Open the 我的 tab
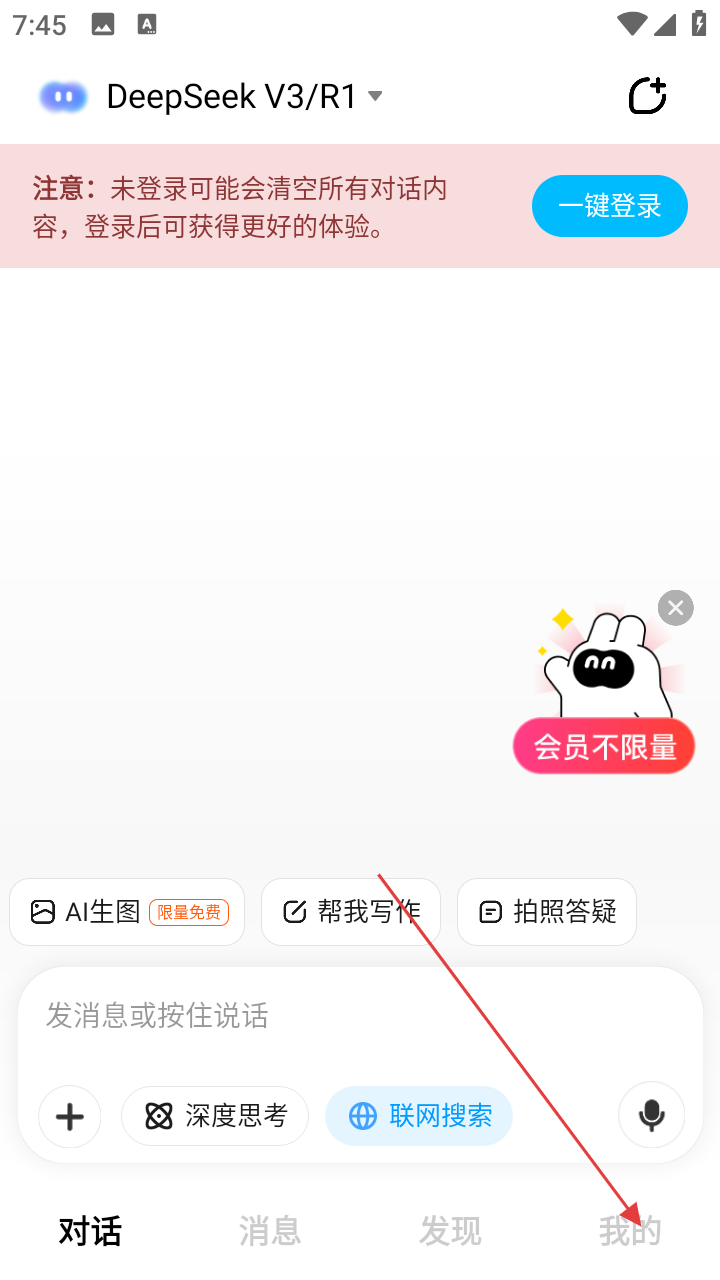 (630, 1231)
